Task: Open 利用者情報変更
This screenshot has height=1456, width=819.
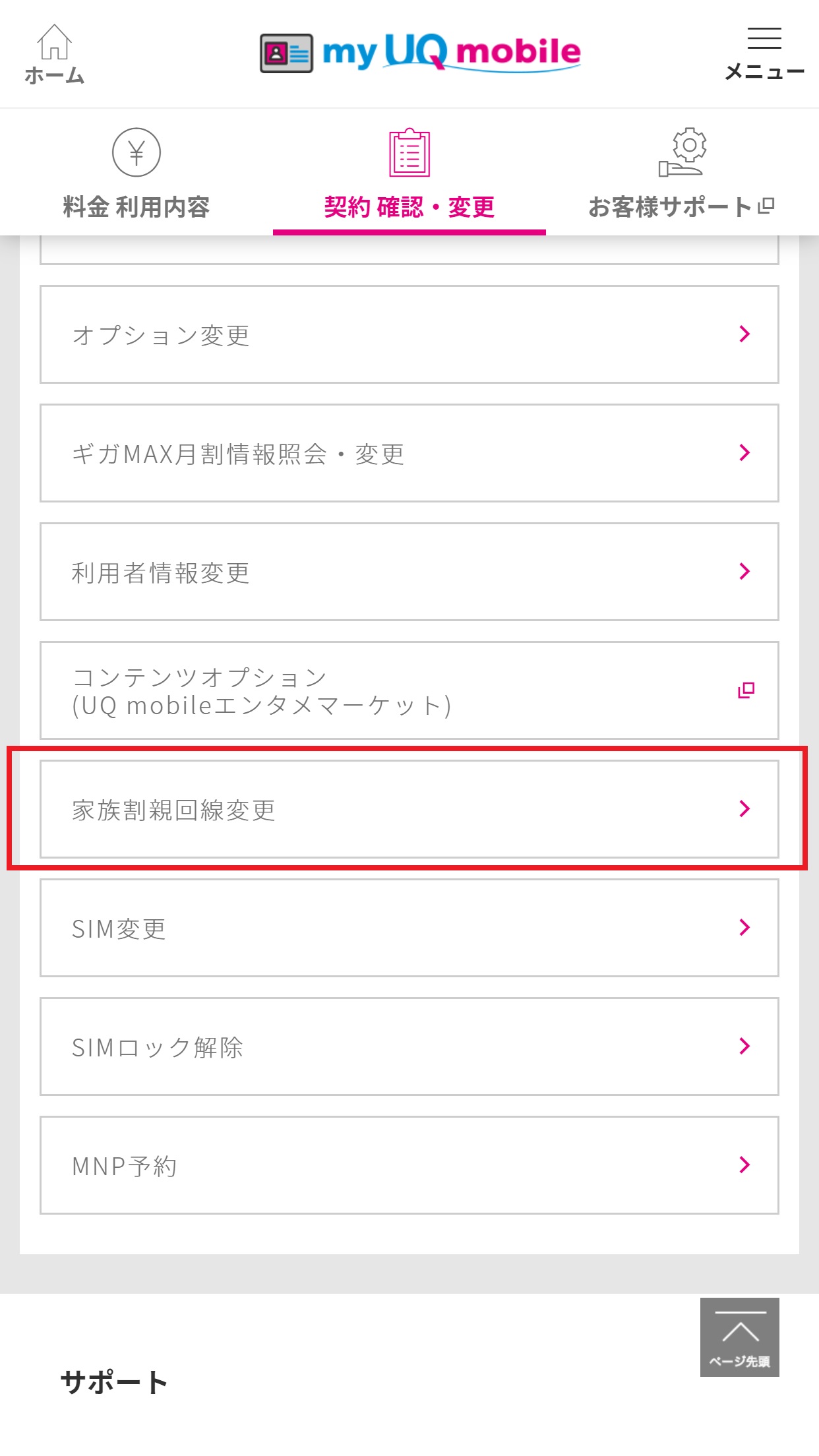Action: 409,572
